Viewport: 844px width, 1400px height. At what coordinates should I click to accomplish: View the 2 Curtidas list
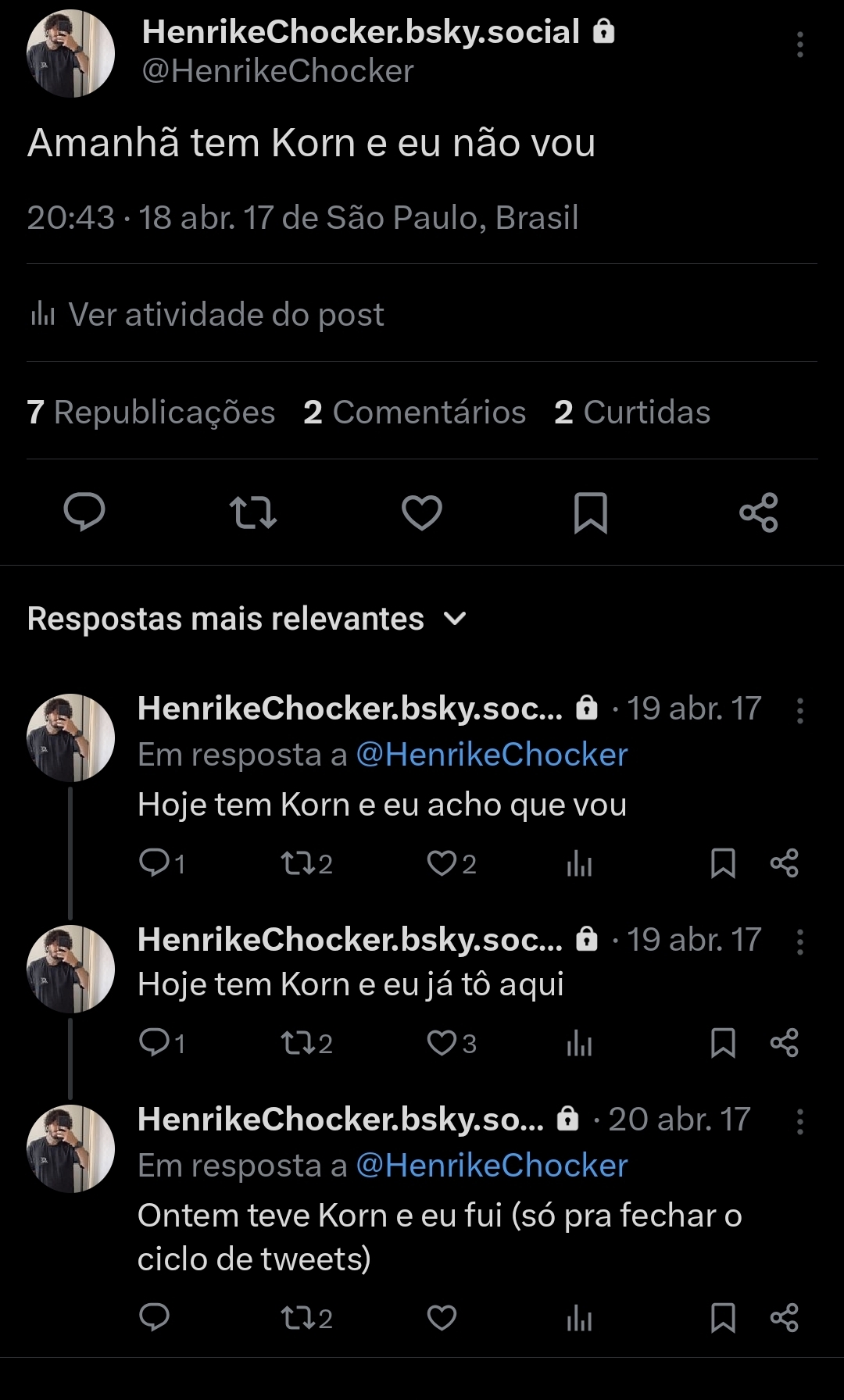point(632,412)
